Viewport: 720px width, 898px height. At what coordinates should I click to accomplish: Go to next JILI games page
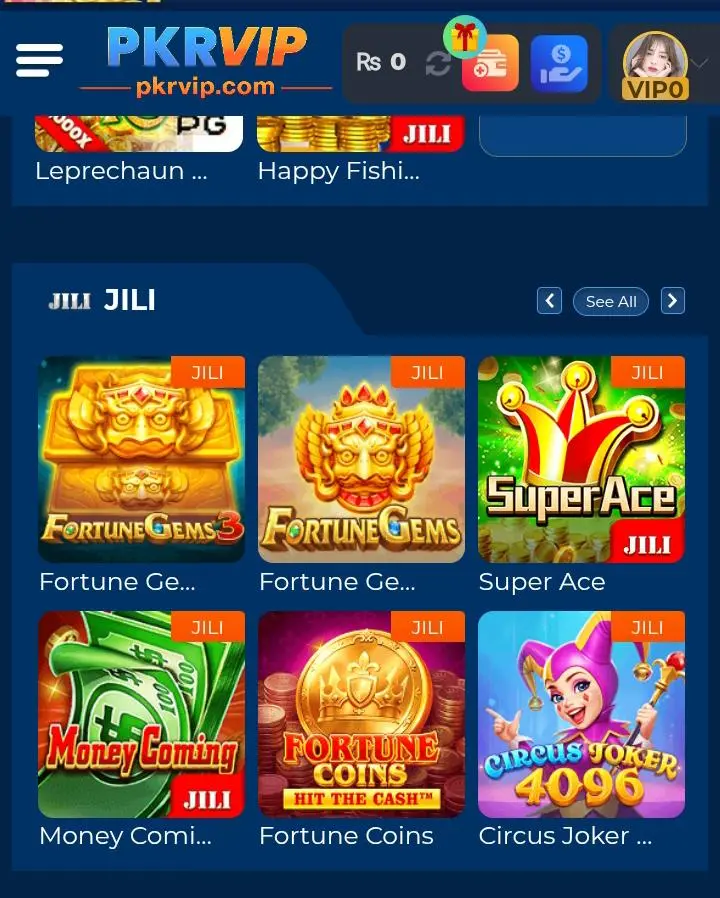coord(673,301)
